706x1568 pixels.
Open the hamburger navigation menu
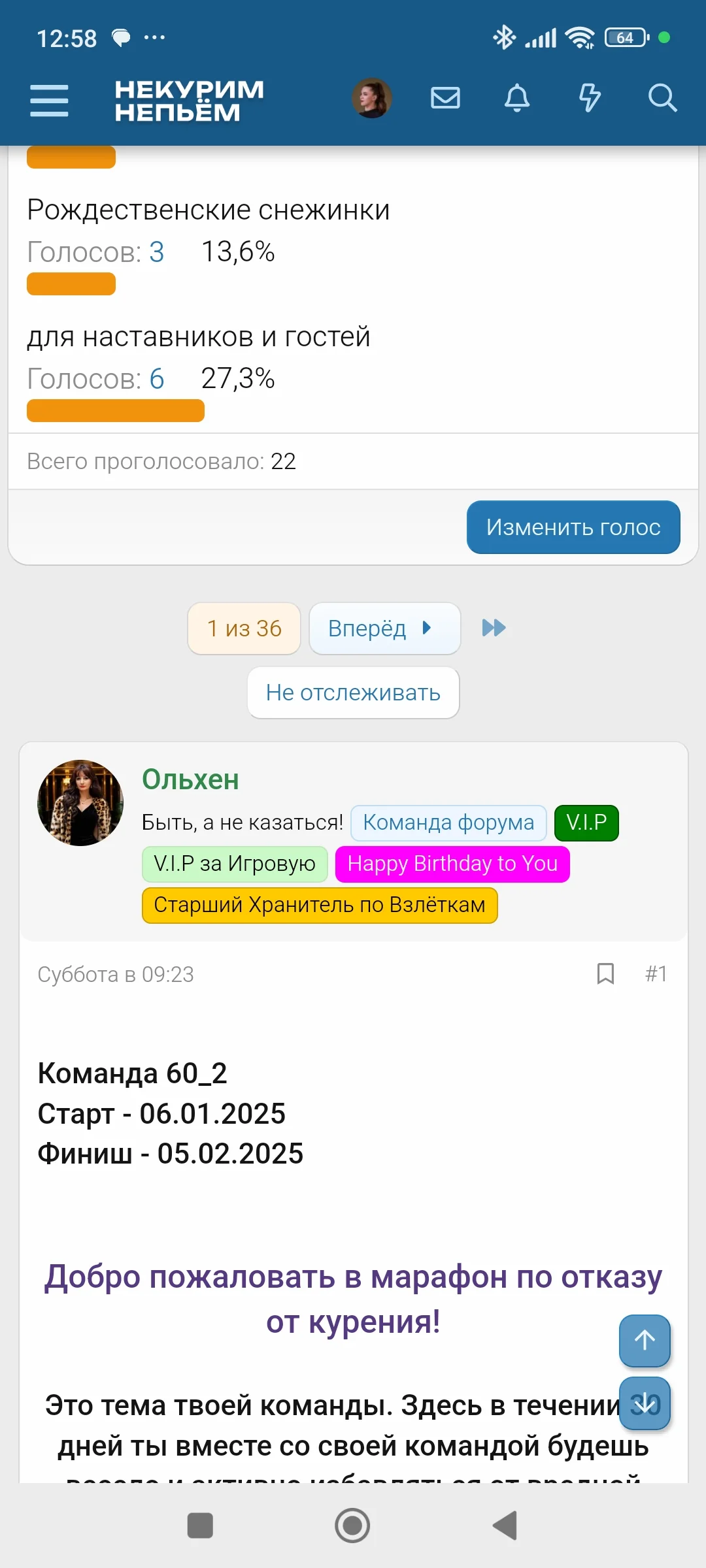[x=49, y=99]
